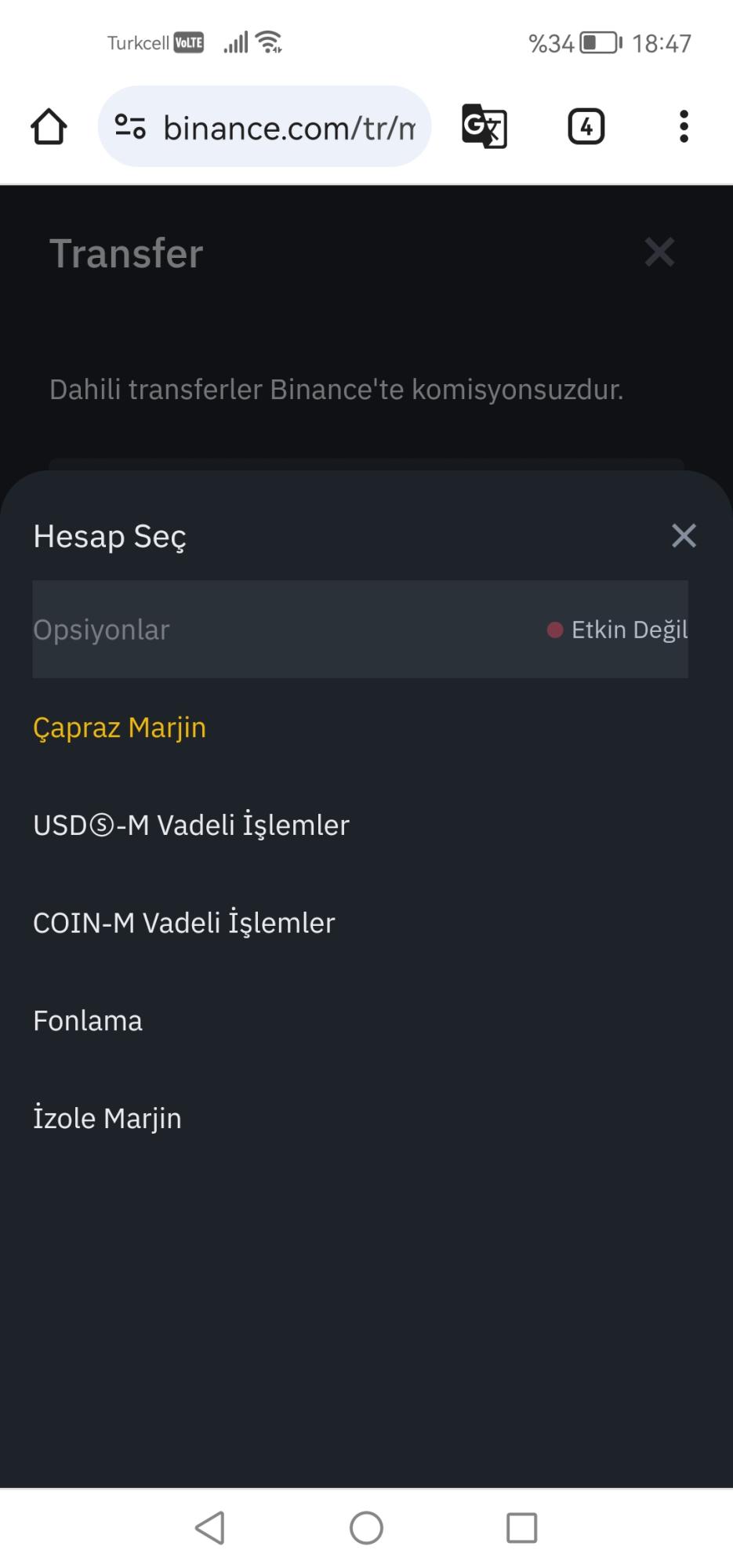Screen dimensions: 733x1568
Task: Open site settings via the tune icon
Action: [130, 126]
